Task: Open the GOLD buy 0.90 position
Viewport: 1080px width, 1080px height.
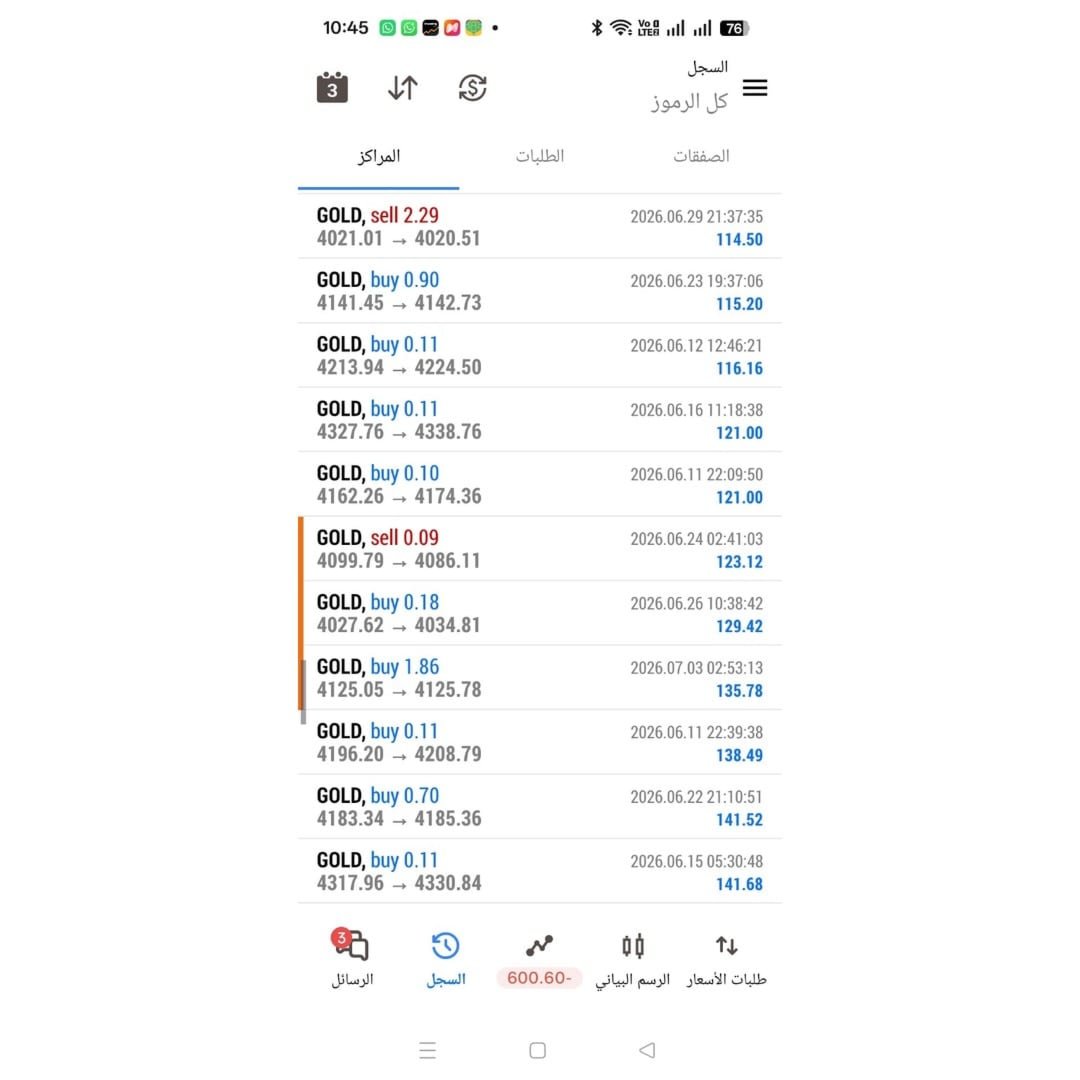Action: tap(539, 291)
